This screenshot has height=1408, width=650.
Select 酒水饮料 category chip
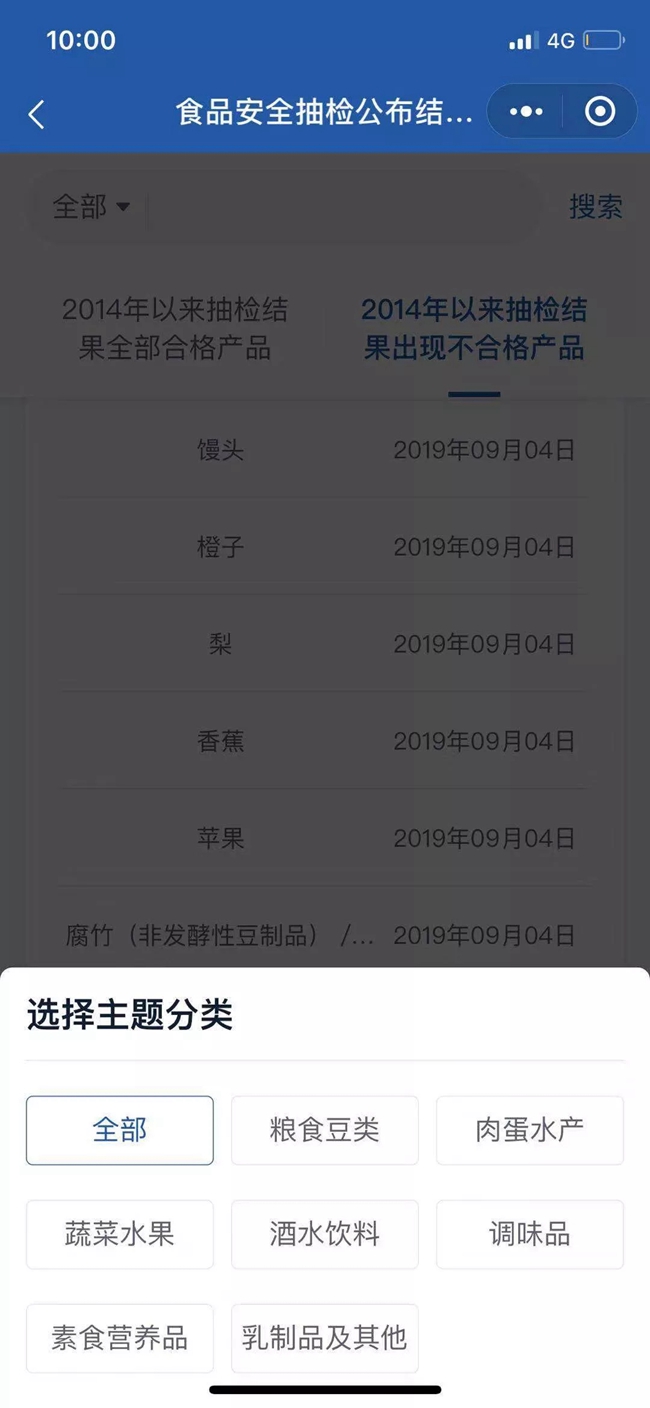point(325,1234)
